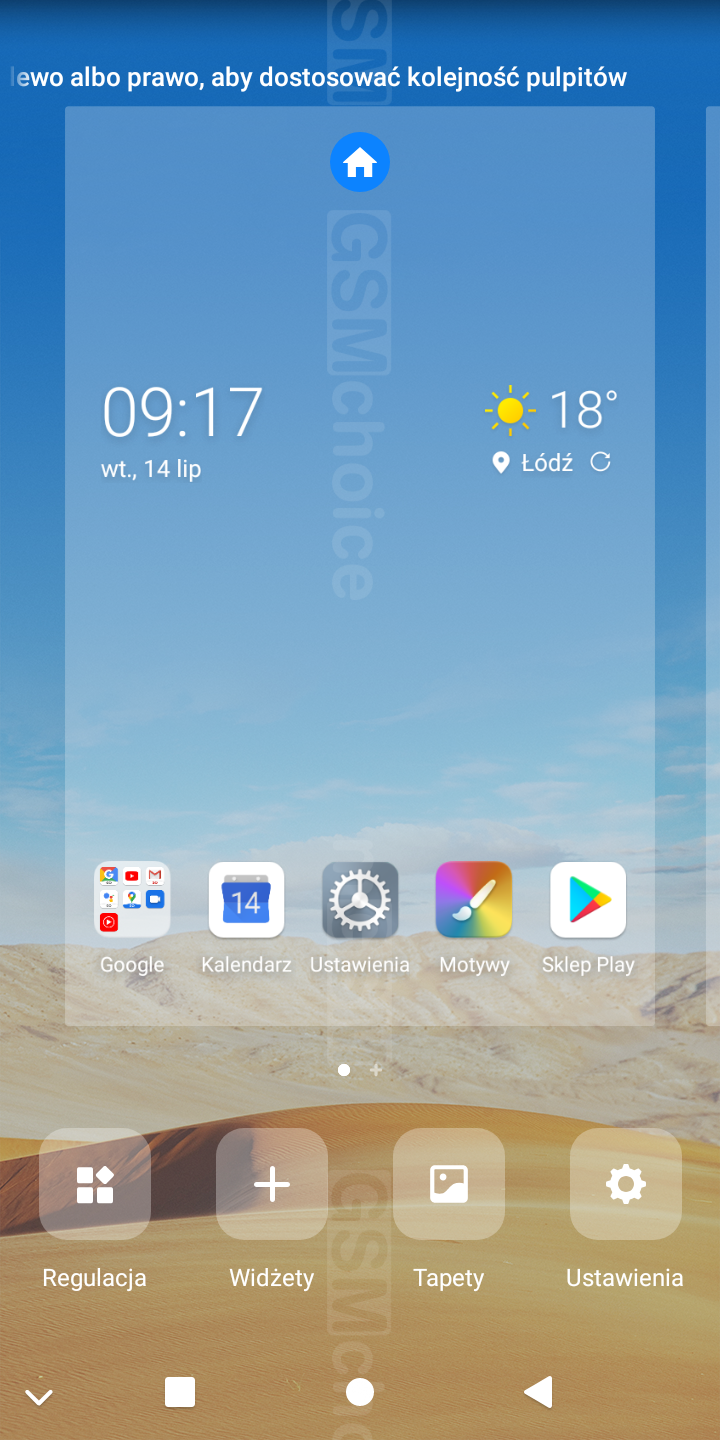Open the Regulacja layout options
The width and height of the screenshot is (720, 1440).
pyautogui.click(x=95, y=1185)
